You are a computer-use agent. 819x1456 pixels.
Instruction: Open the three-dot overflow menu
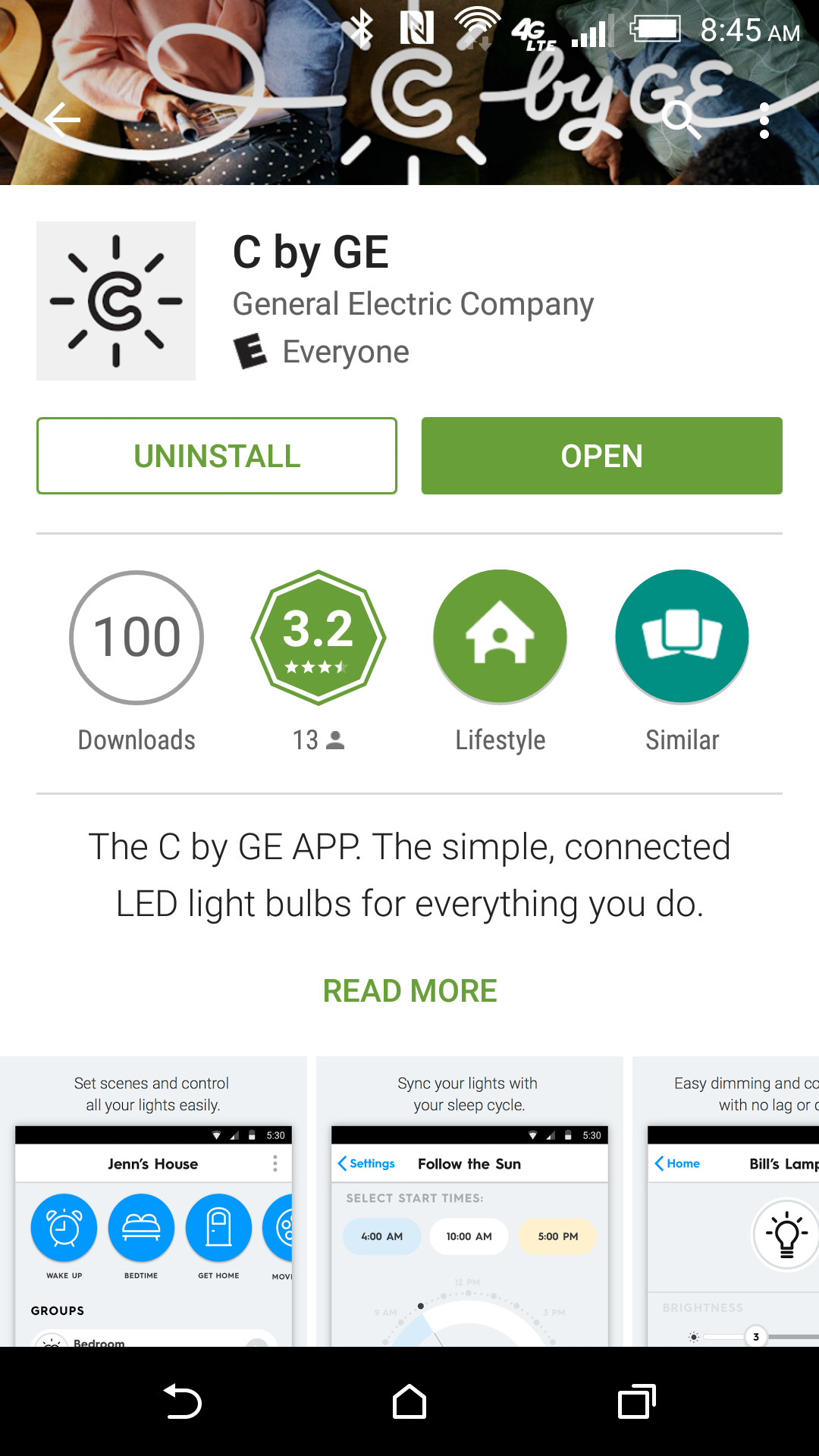coord(764,121)
